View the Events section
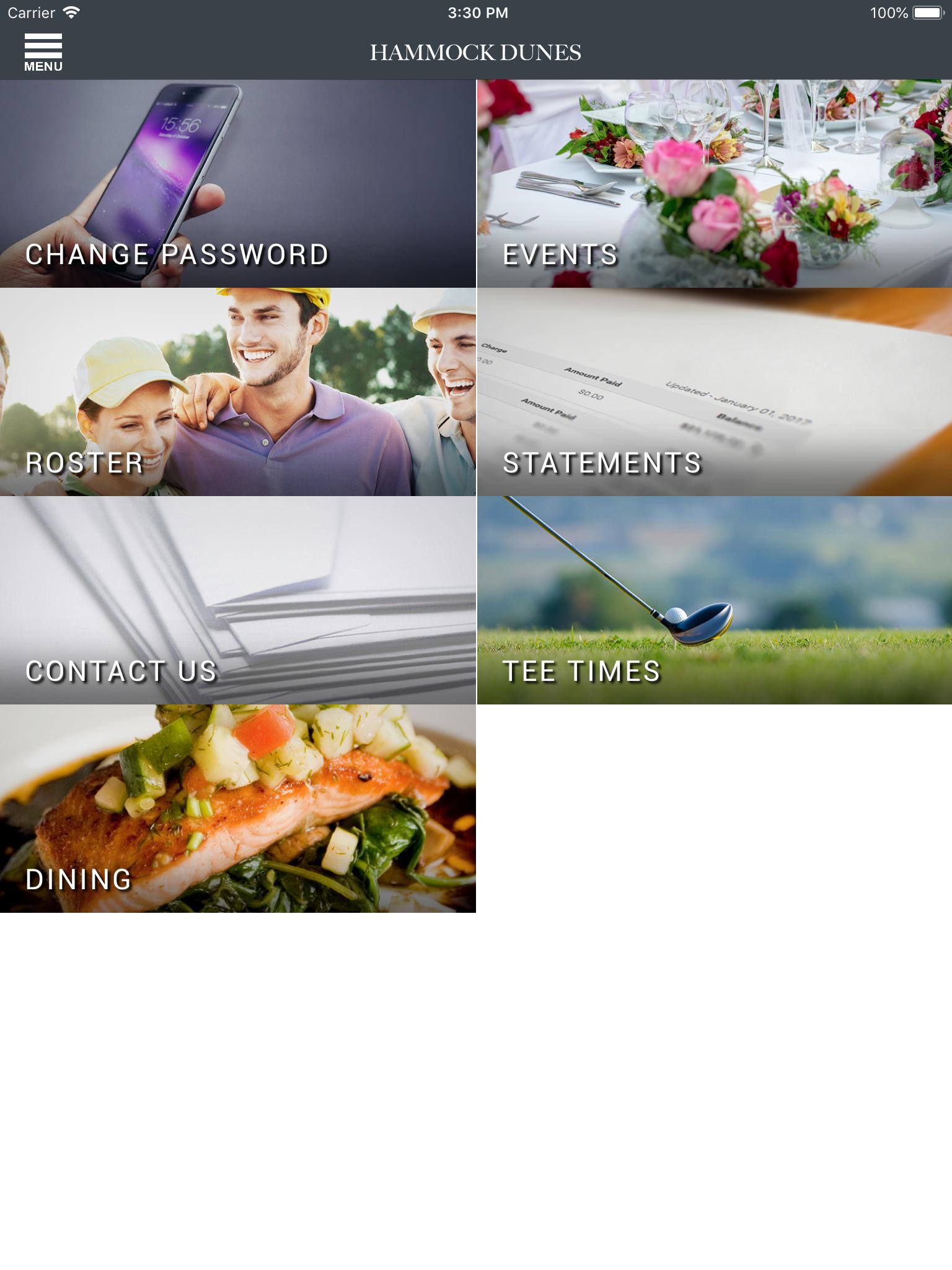 (x=714, y=184)
